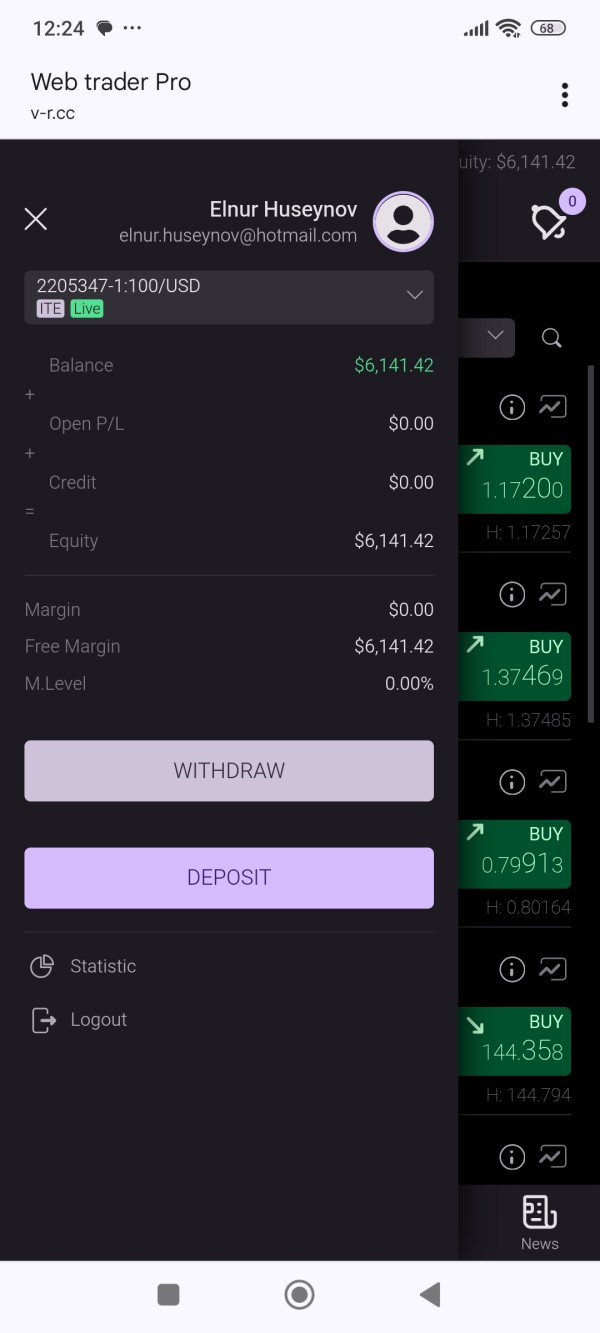
Task: Buy at 0.79913
Action: (x=515, y=852)
